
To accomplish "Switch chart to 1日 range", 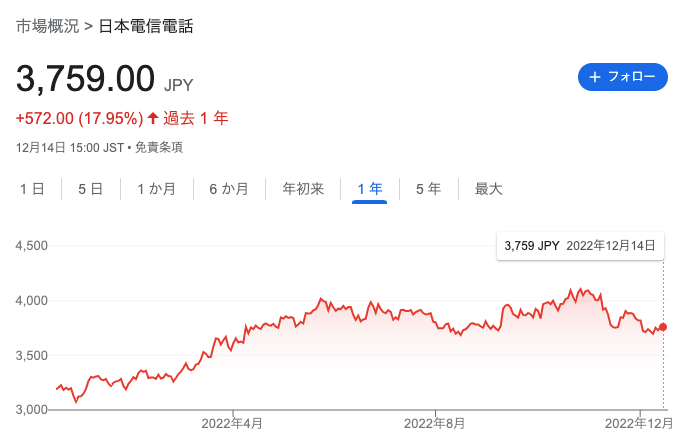I will 32,188.
